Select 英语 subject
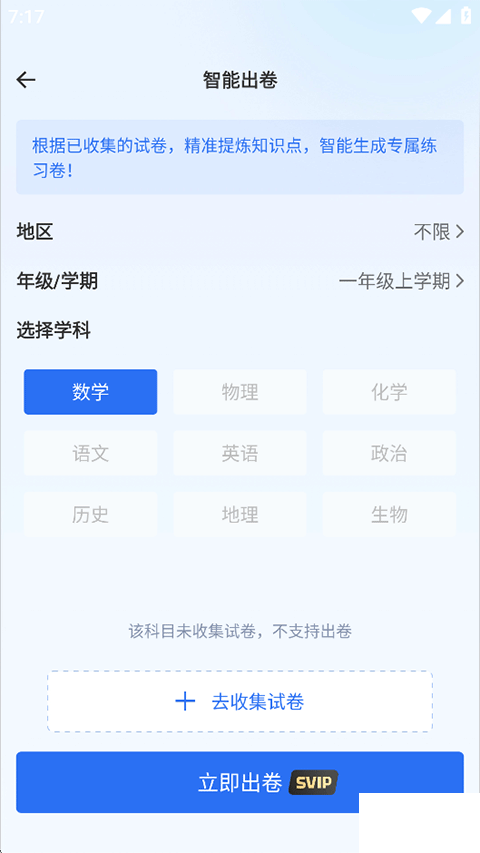 pos(239,453)
